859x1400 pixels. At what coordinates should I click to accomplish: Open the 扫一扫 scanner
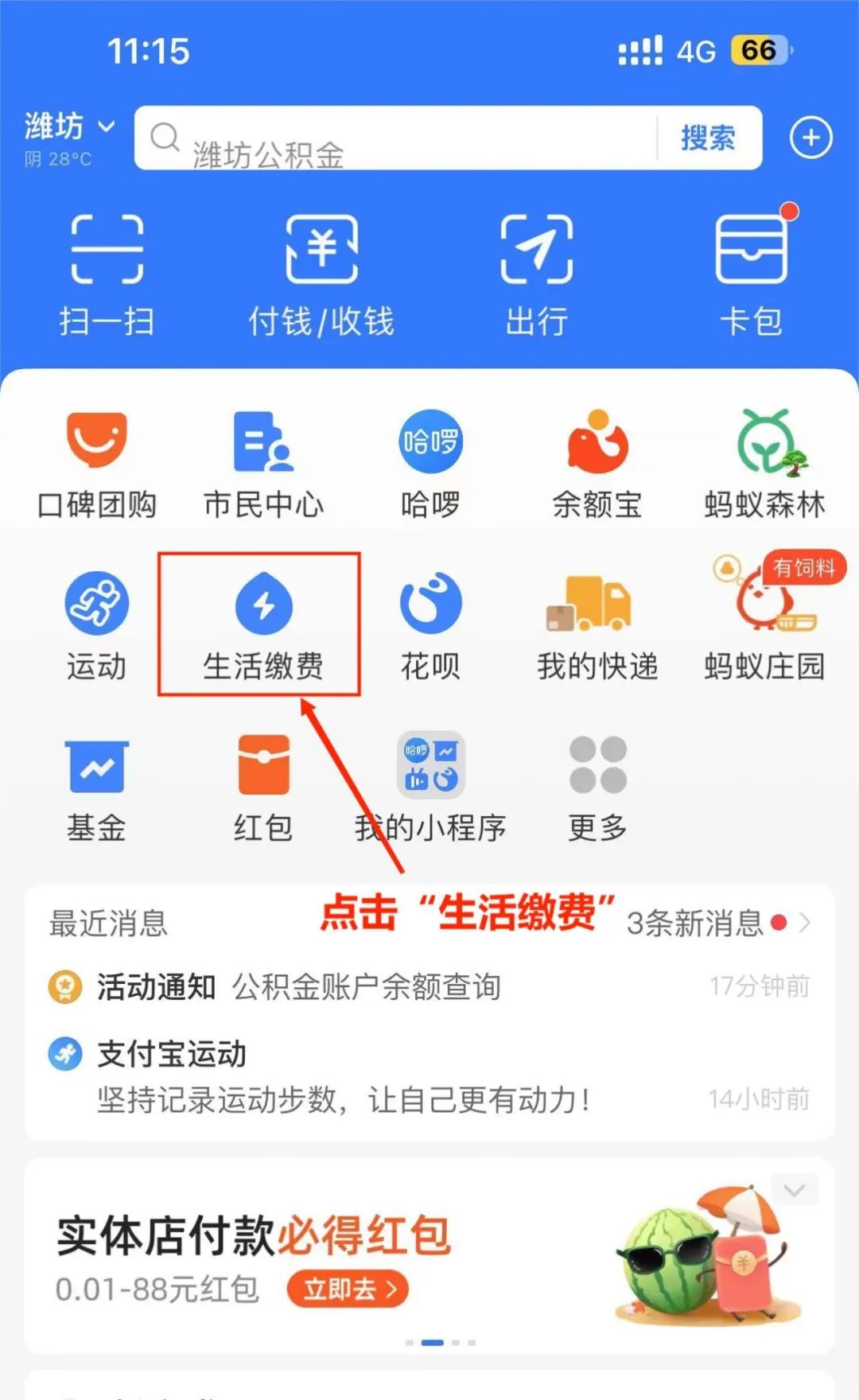(x=107, y=274)
